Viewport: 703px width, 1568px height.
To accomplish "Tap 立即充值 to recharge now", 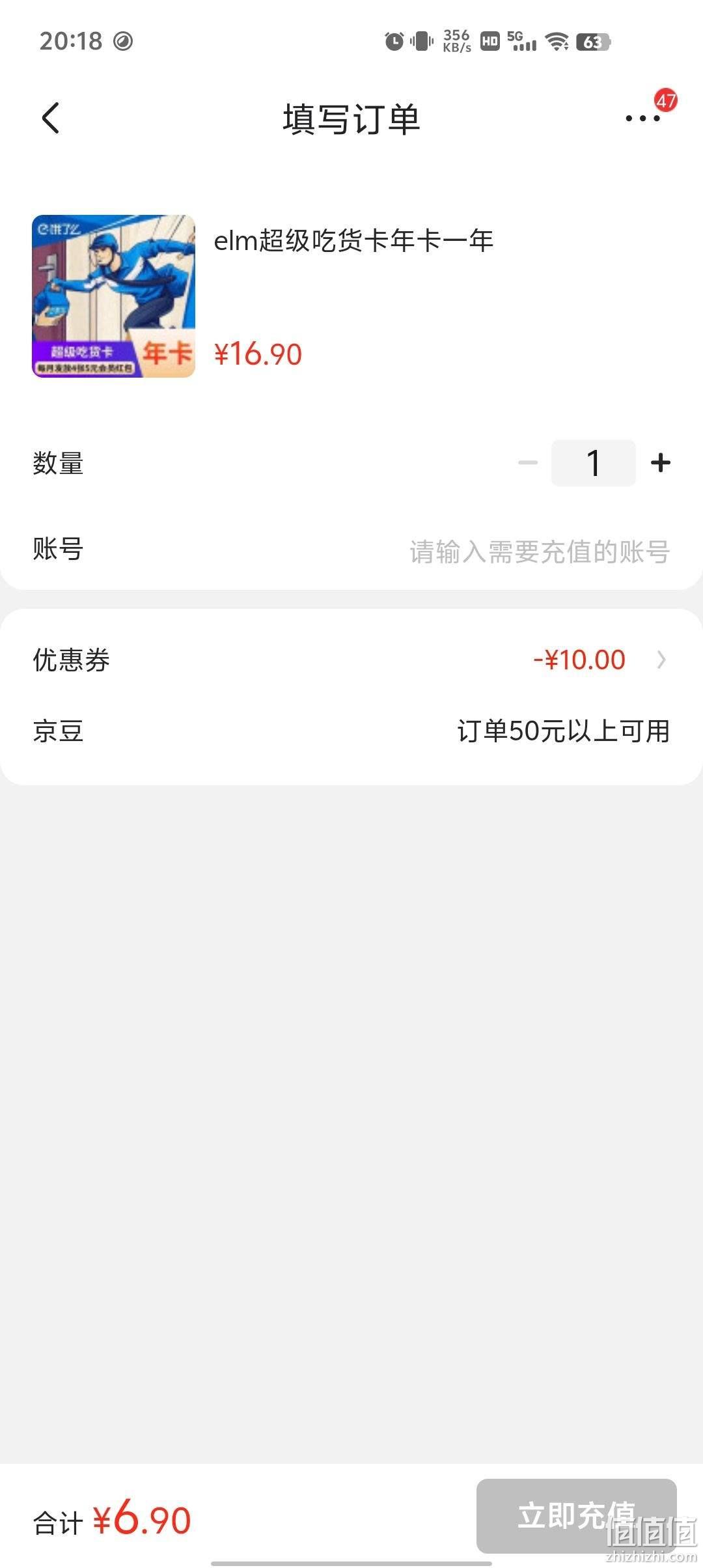I will tap(577, 1516).
